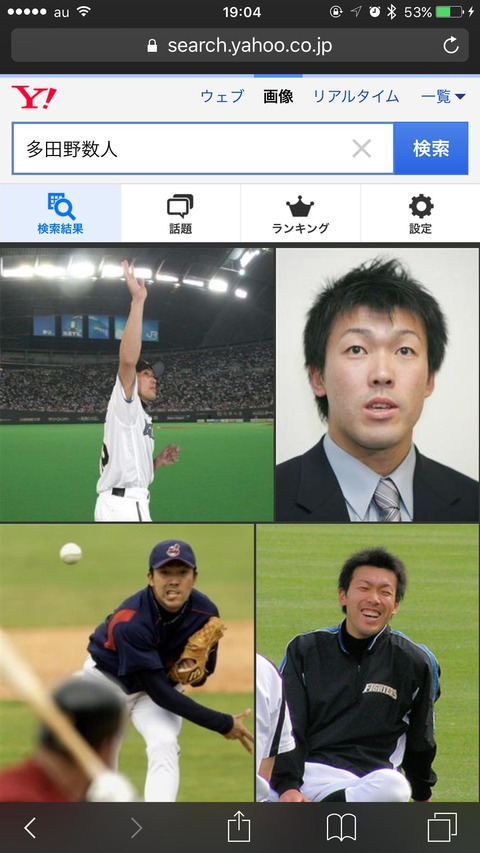Open the pitcher throwing ball image result
The width and height of the screenshot is (480, 853).
point(127,663)
